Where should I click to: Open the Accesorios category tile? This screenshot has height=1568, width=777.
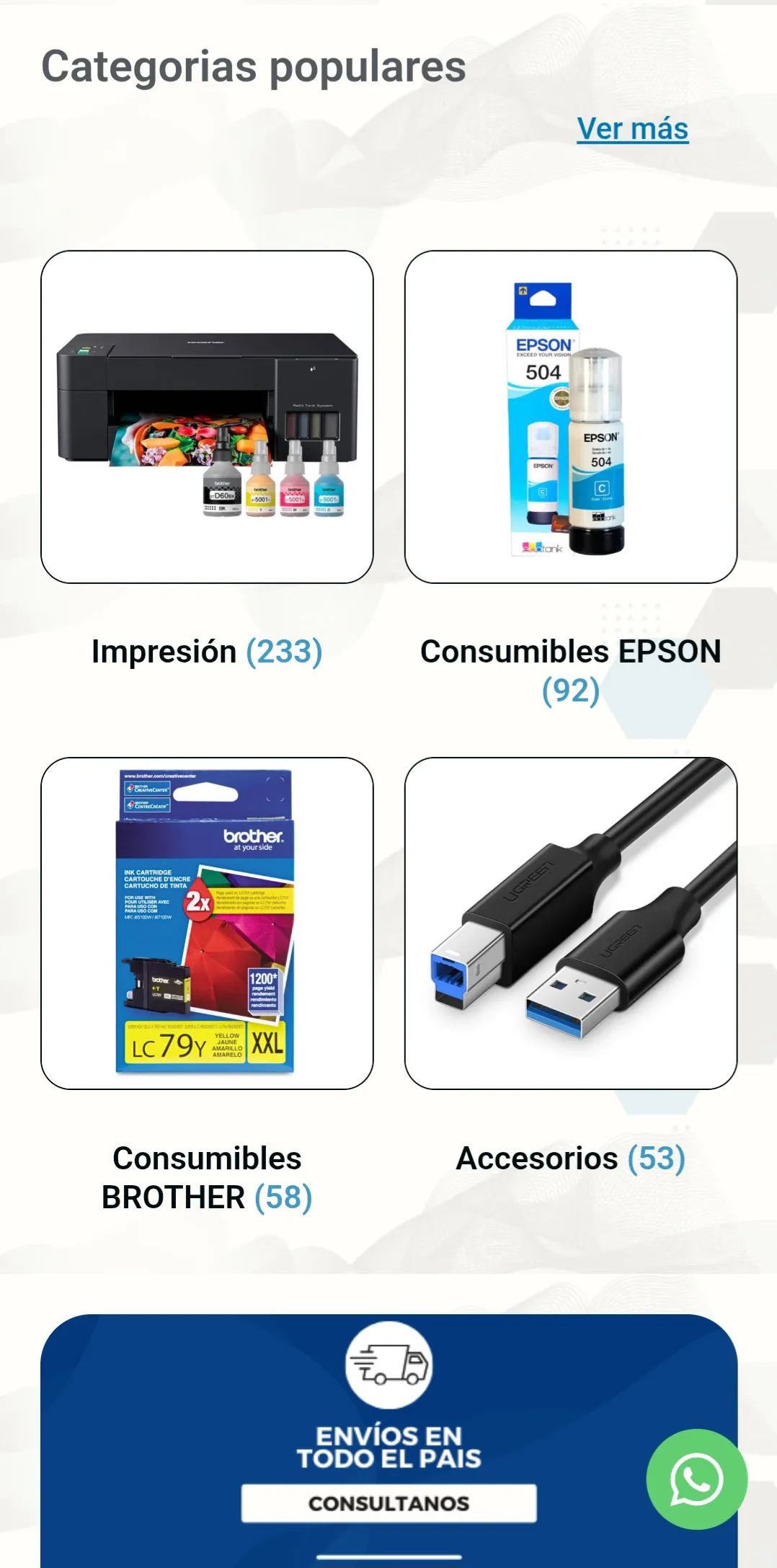570,923
